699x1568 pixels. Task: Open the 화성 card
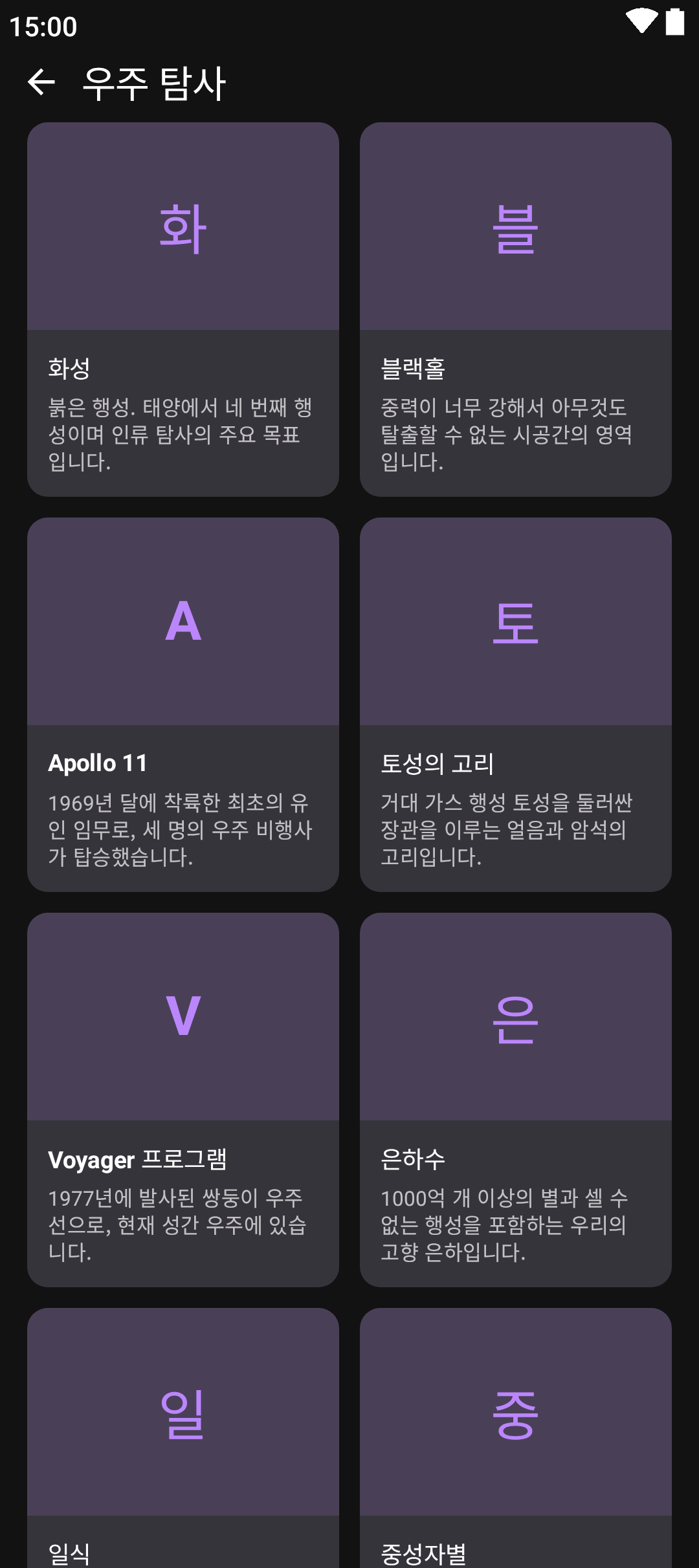183,309
